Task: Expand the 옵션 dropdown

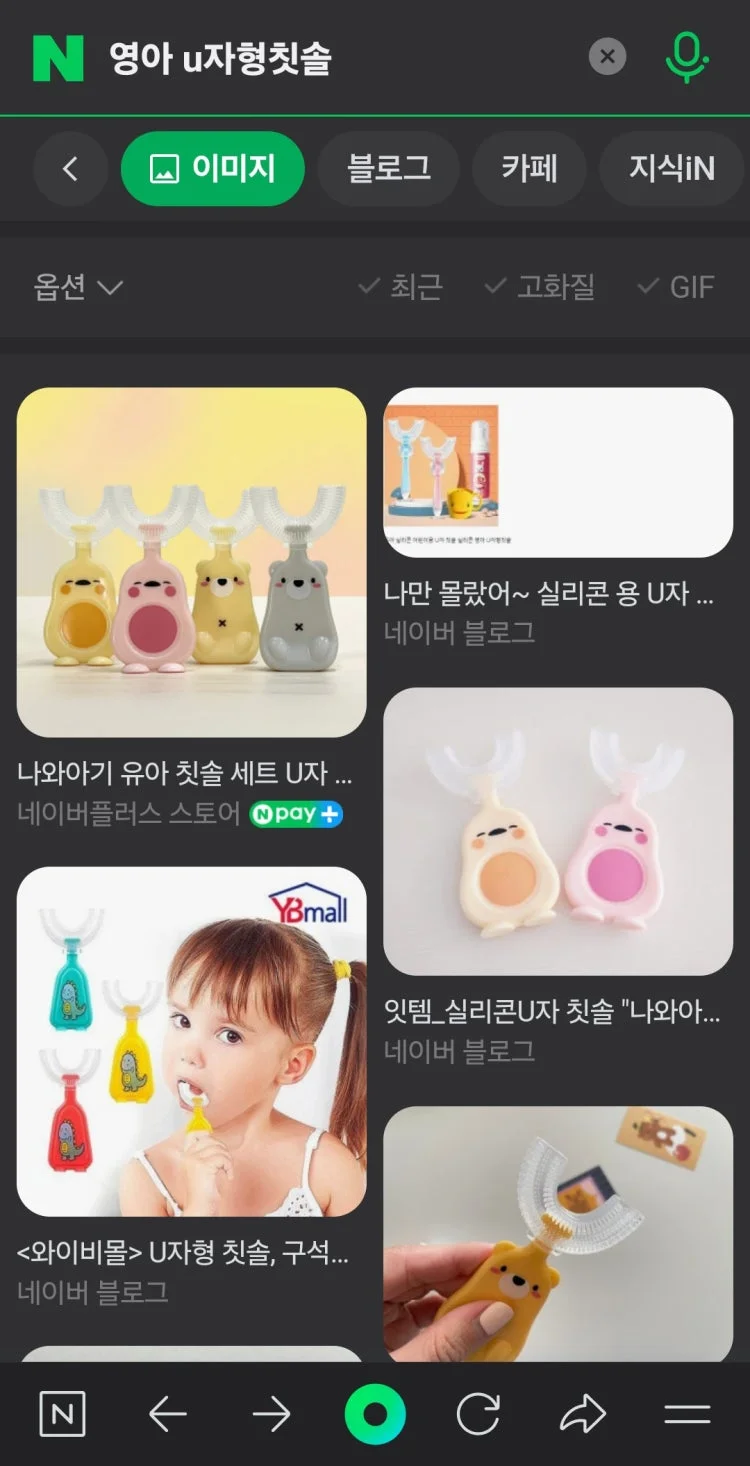Action: (78, 288)
